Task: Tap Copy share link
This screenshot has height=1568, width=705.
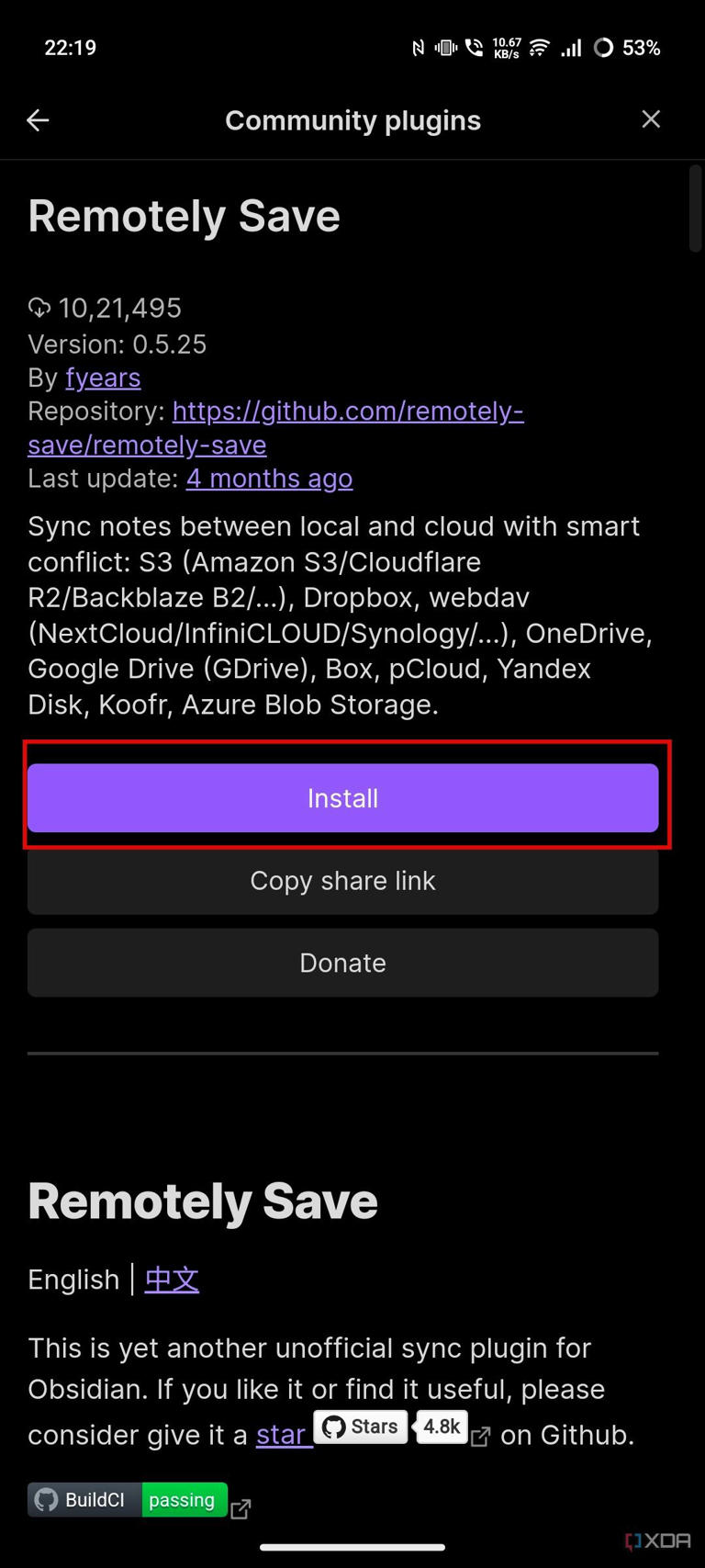Action: tap(342, 880)
